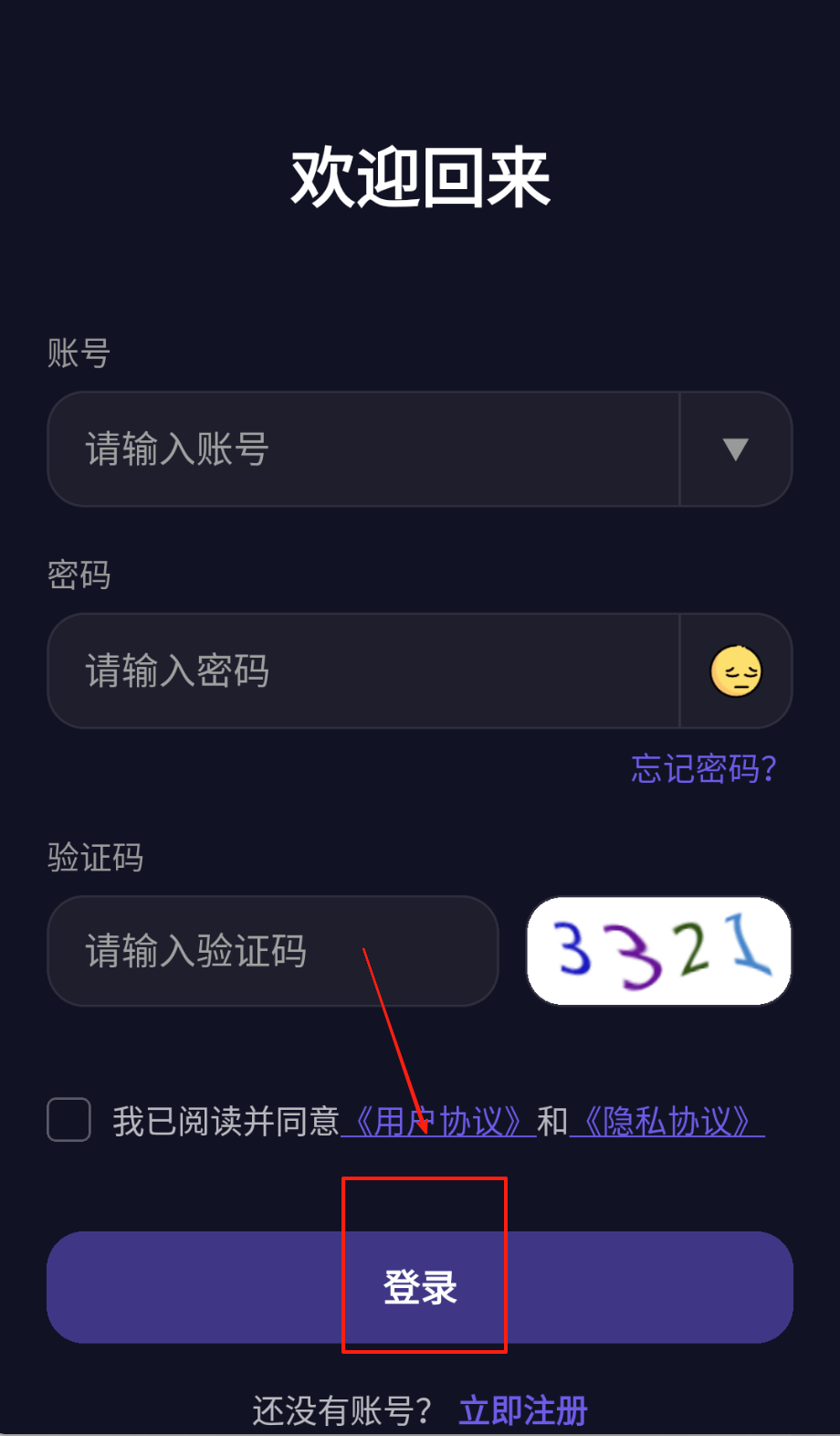The height and width of the screenshot is (1436, 840).
Task: Tap the account input field
Action: click(x=363, y=449)
